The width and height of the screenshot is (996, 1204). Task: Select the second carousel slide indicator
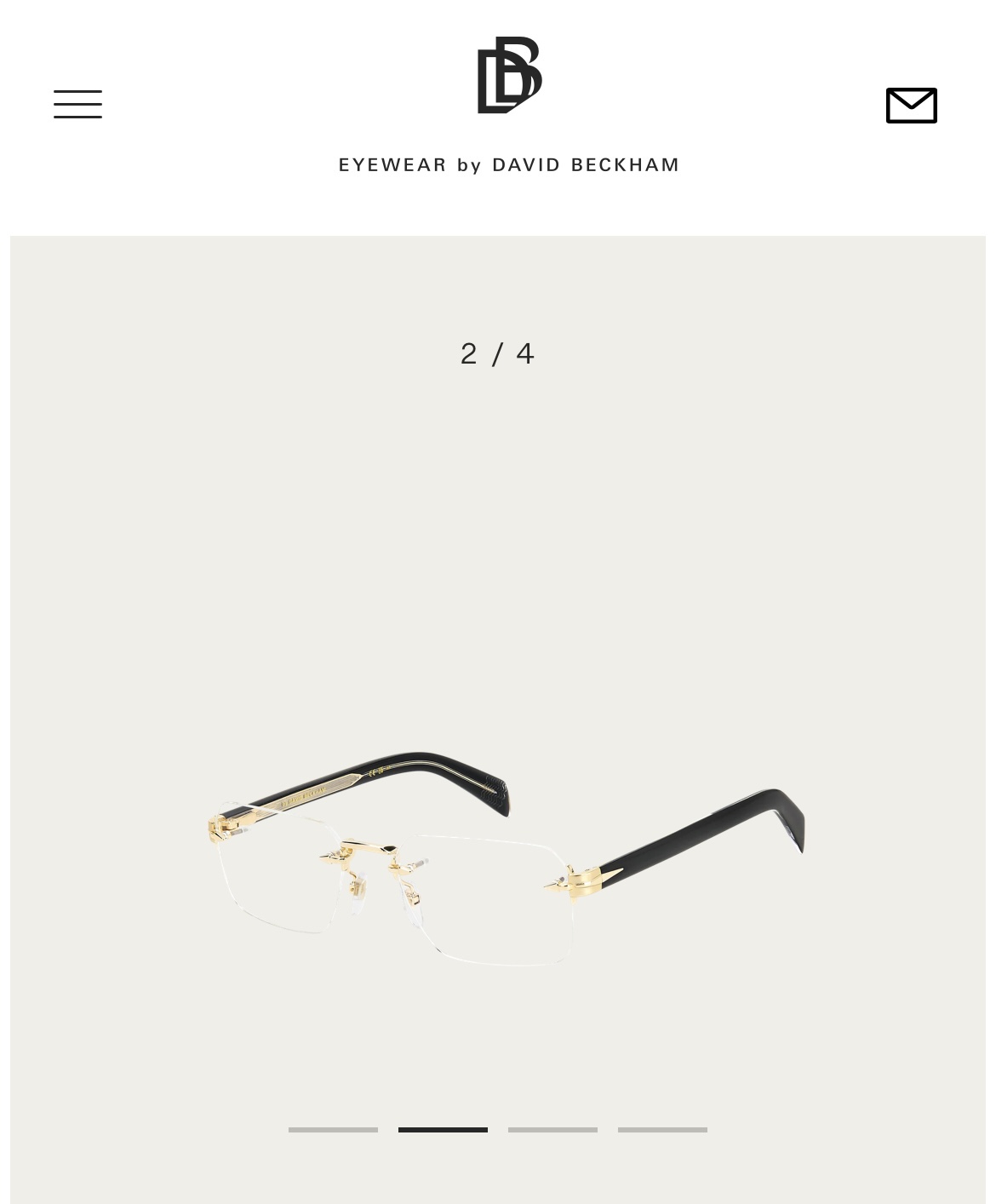pyautogui.click(x=443, y=1130)
